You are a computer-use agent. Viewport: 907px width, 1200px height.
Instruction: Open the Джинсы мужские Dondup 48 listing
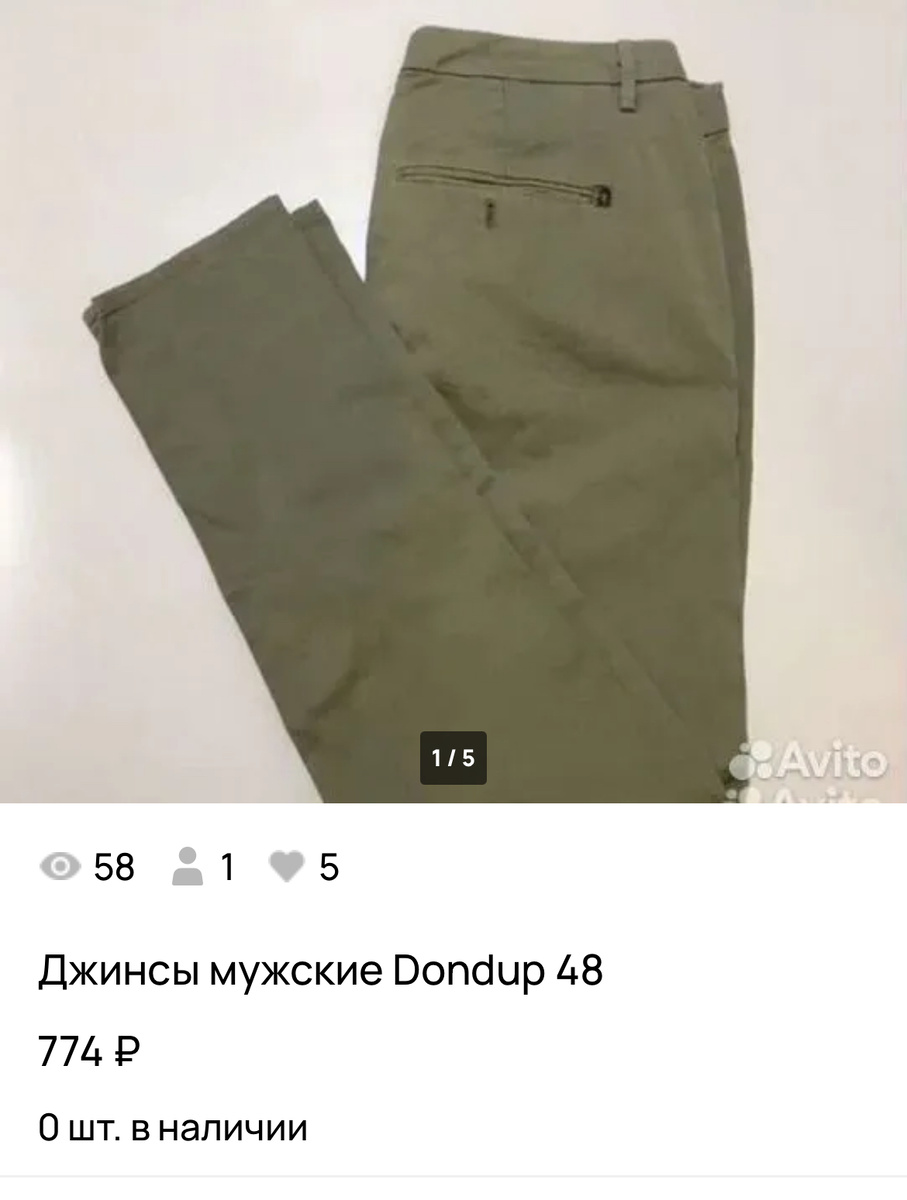tap(321, 971)
